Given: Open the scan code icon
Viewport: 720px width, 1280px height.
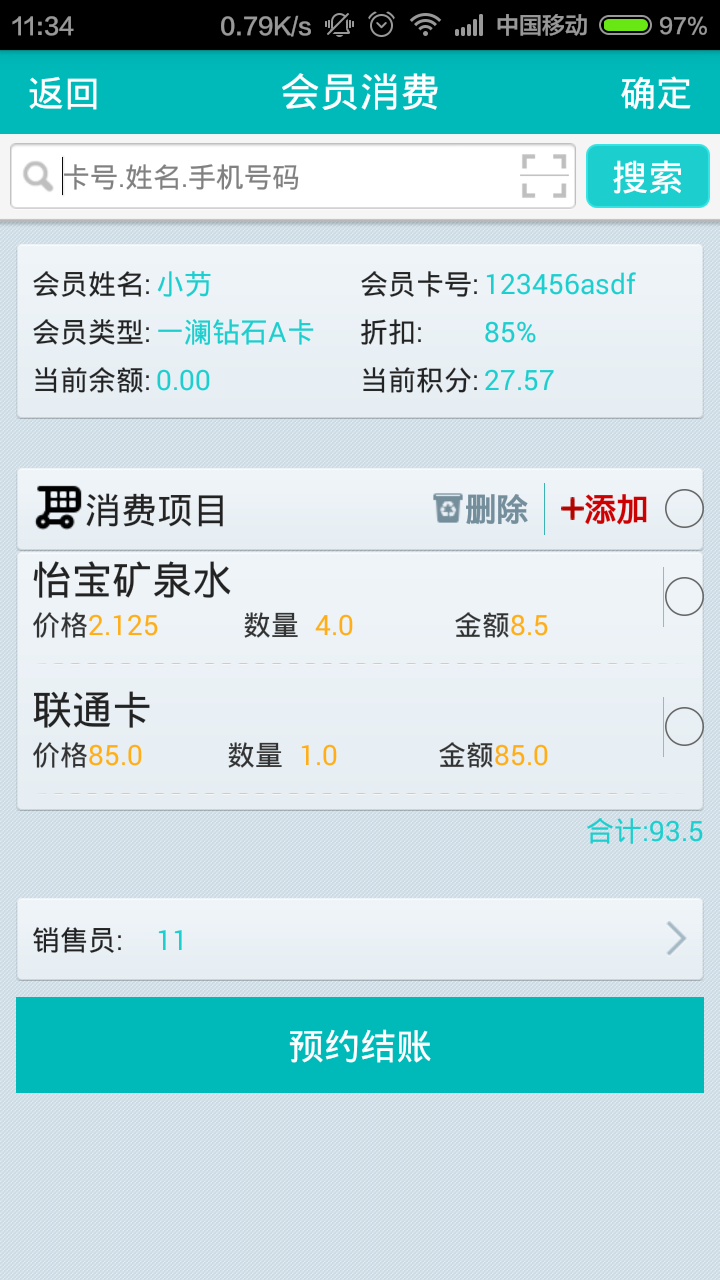Looking at the screenshot, I should point(545,177).
